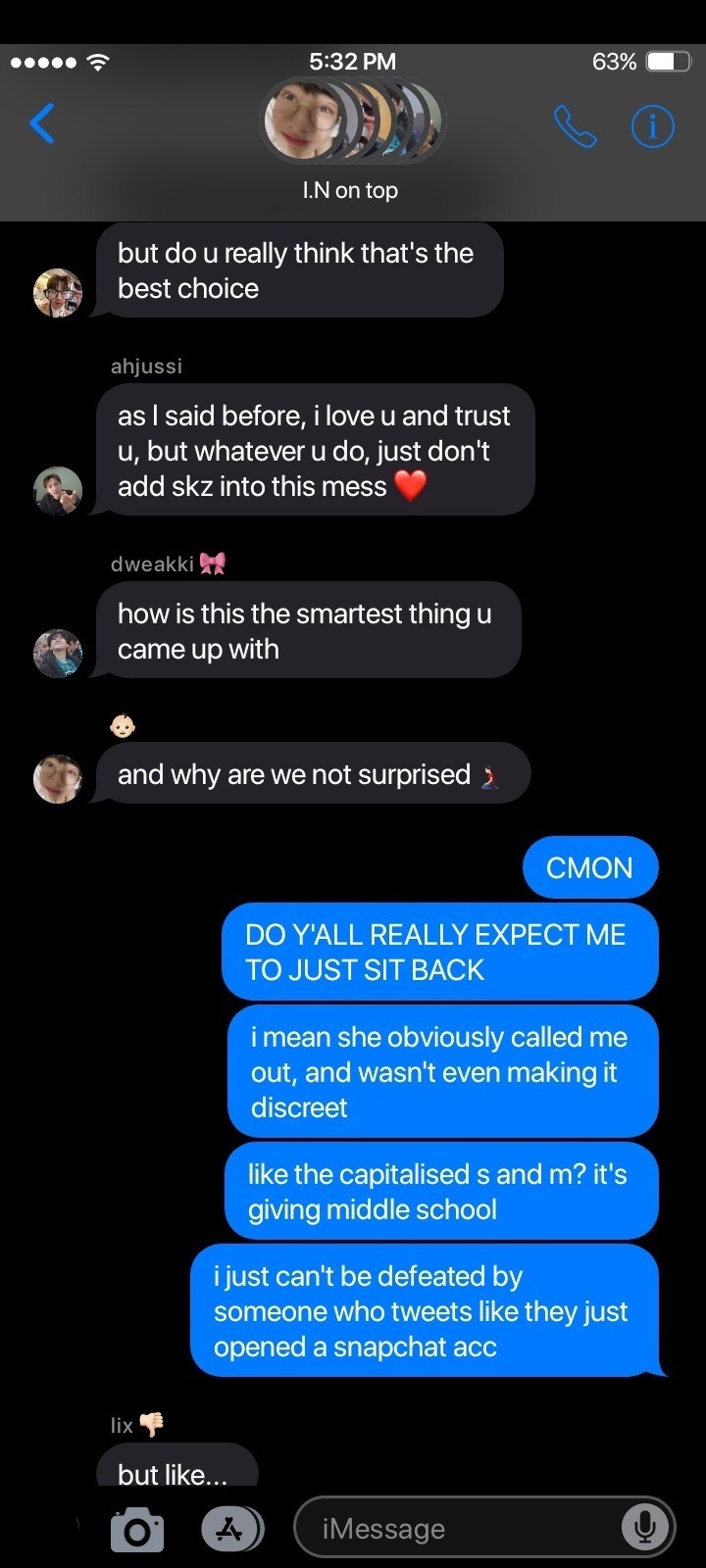Go back to the messages list
The width and height of the screenshot is (706, 1568).
(x=42, y=123)
